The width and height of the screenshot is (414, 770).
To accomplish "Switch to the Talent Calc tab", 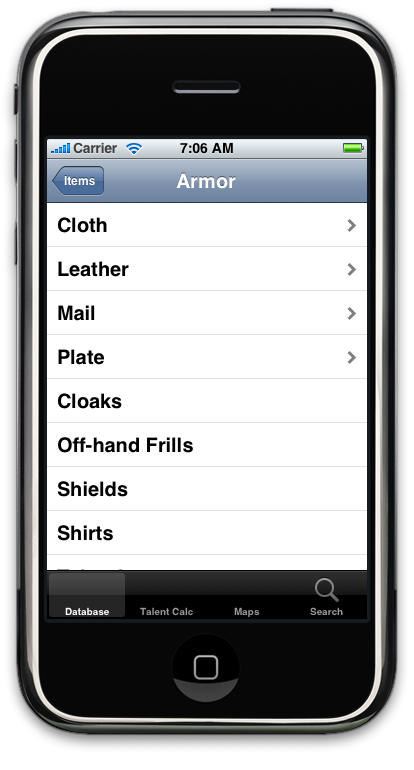I will [x=166, y=595].
